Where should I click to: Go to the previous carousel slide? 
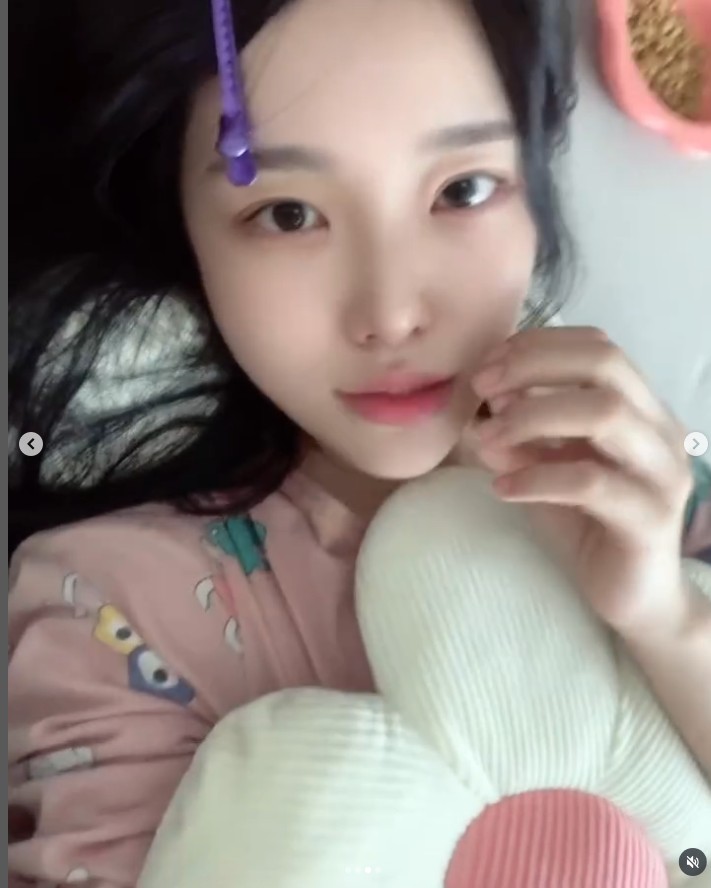[x=31, y=444]
